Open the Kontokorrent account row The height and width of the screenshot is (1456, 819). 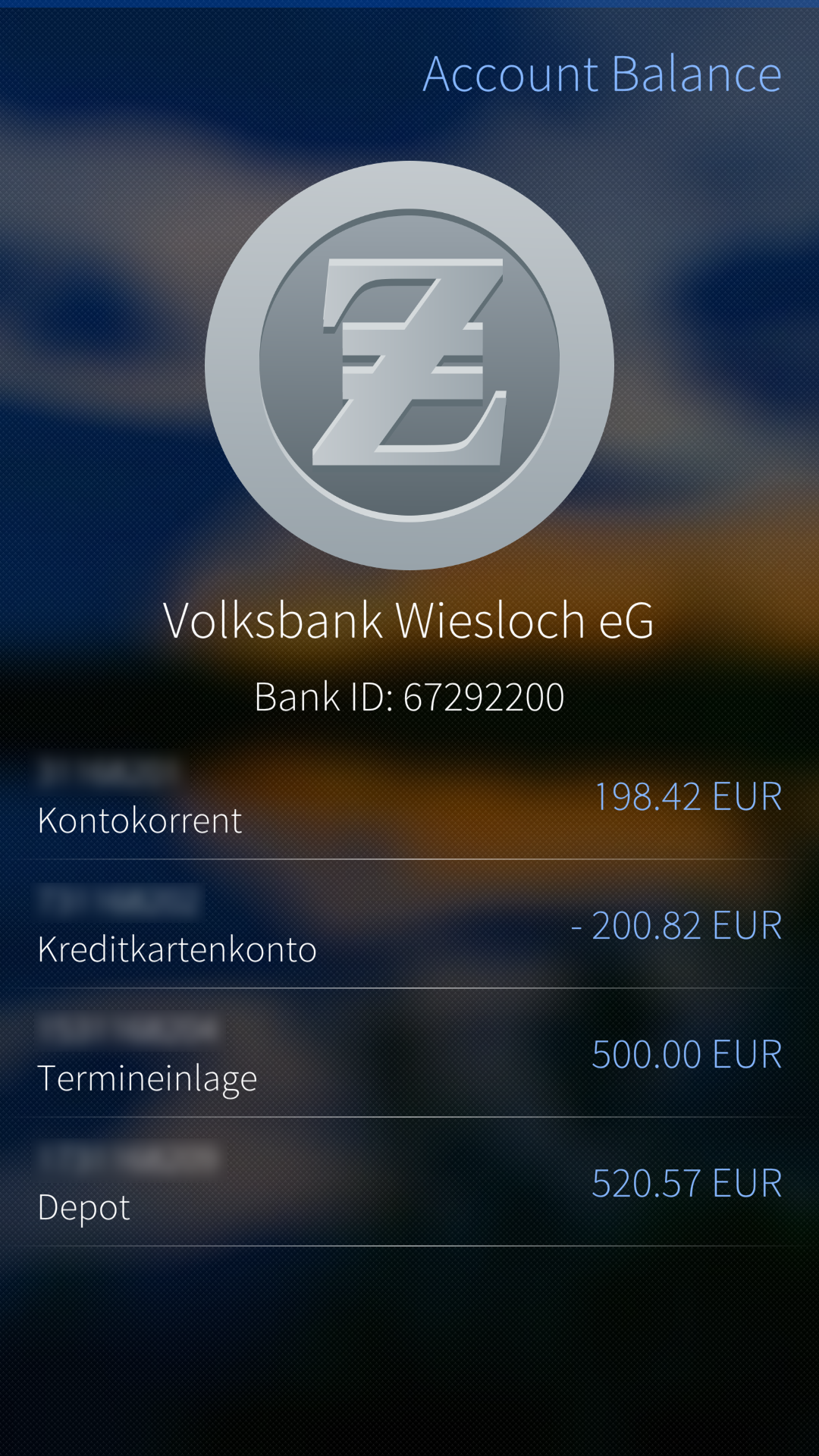(409, 798)
